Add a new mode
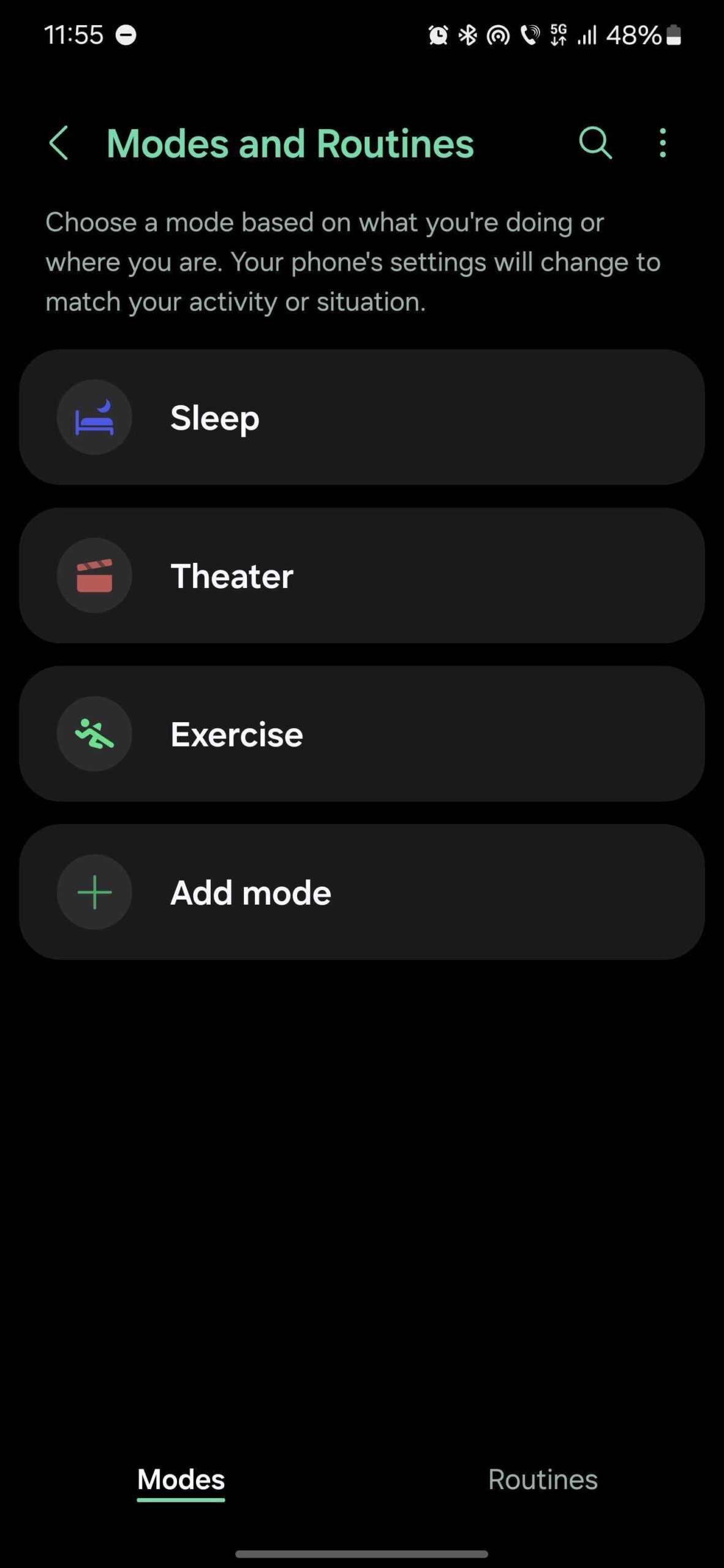The height and width of the screenshot is (1568, 724). click(x=361, y=892)
